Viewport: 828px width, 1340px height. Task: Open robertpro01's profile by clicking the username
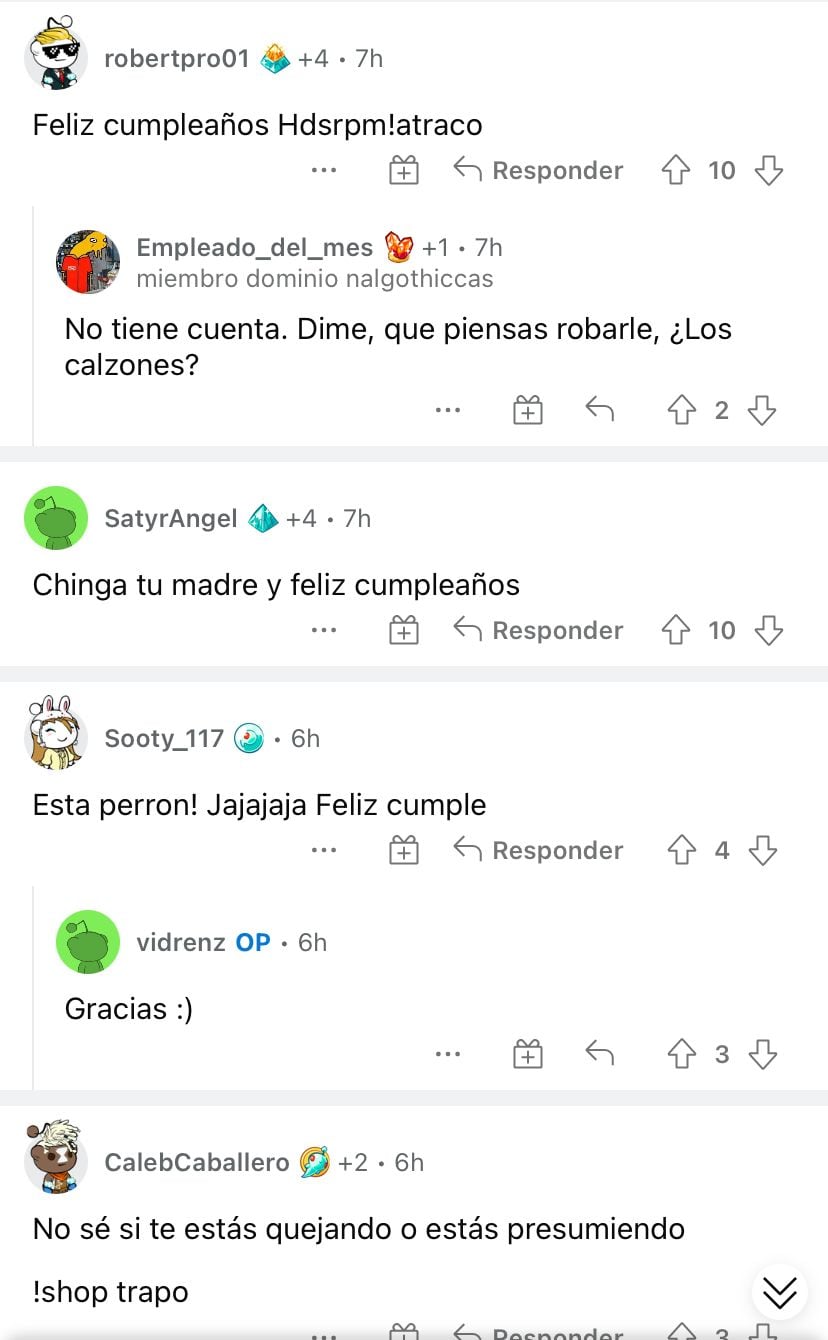pyautogui.click(x=177, y=58)
